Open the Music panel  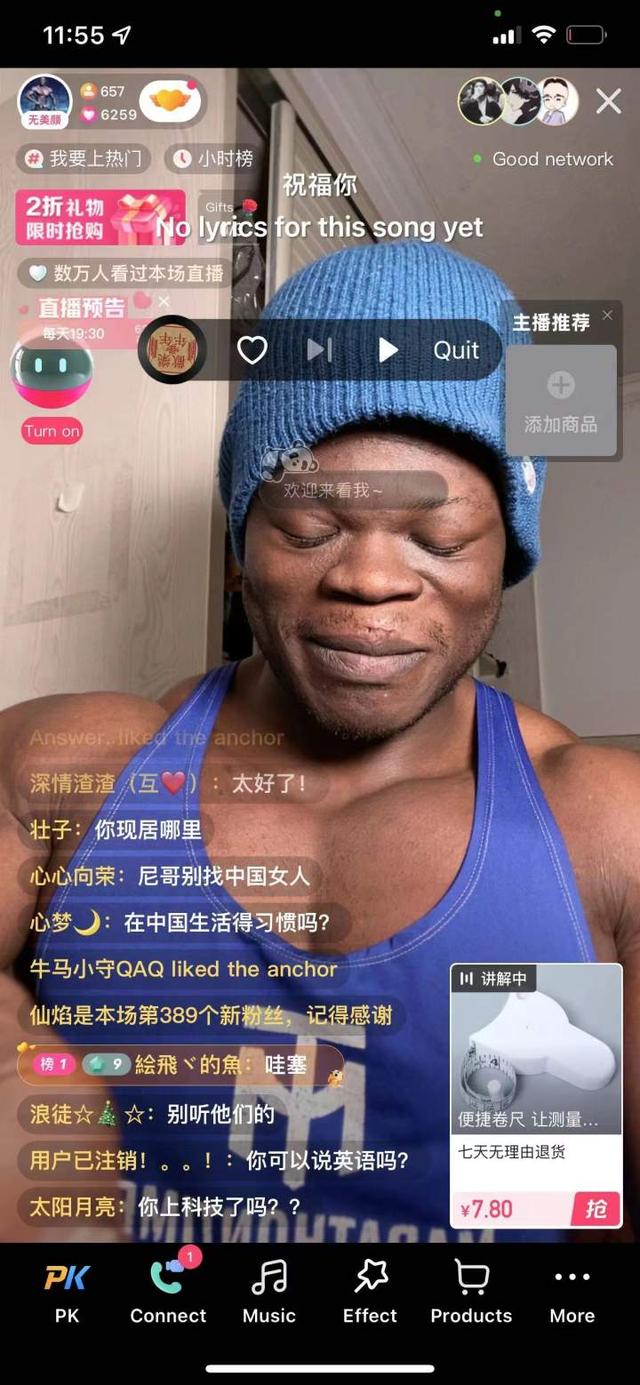(x=269, y=1291)
